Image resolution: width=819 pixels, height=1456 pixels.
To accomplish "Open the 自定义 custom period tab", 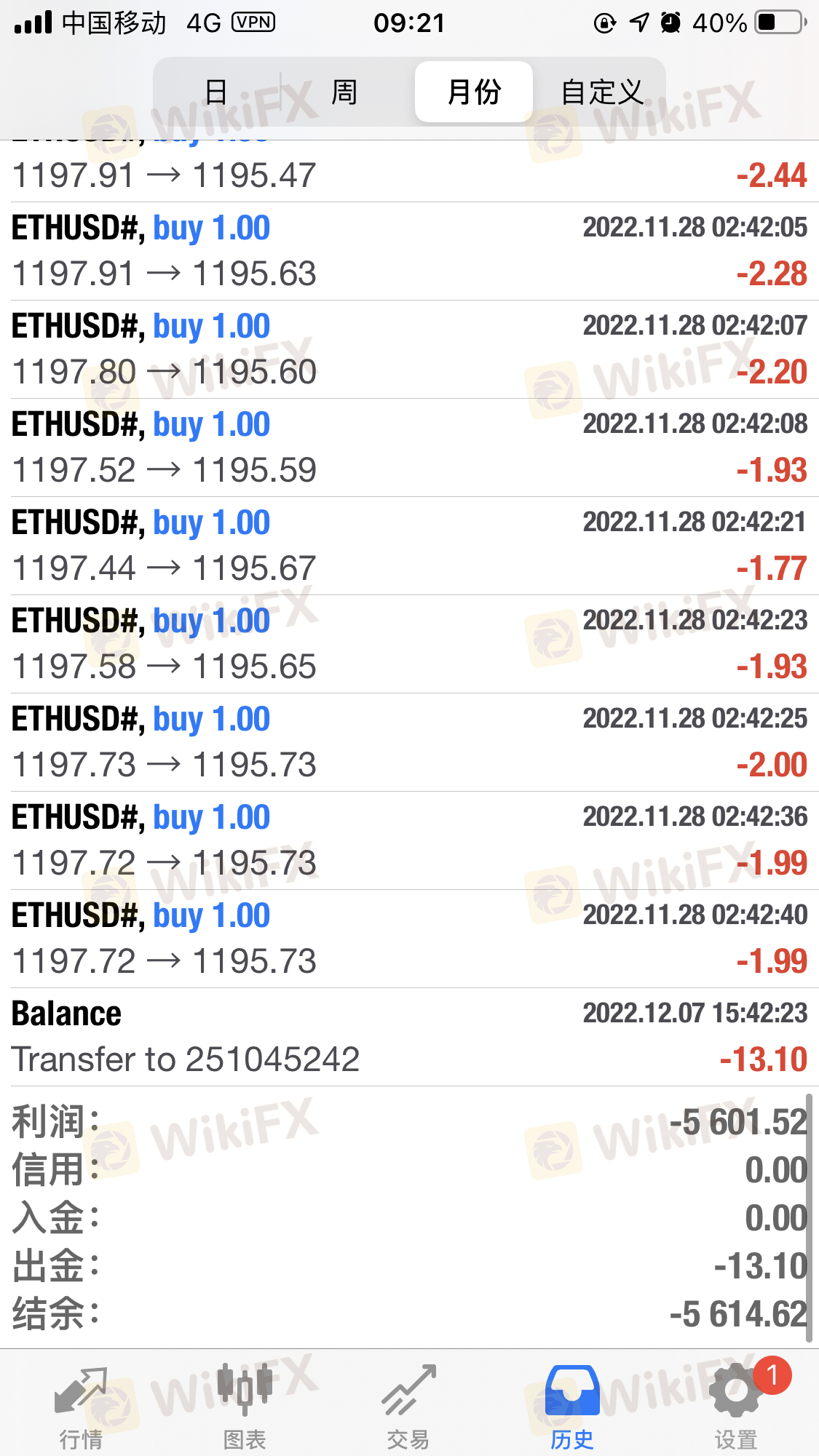I will 601,92.
